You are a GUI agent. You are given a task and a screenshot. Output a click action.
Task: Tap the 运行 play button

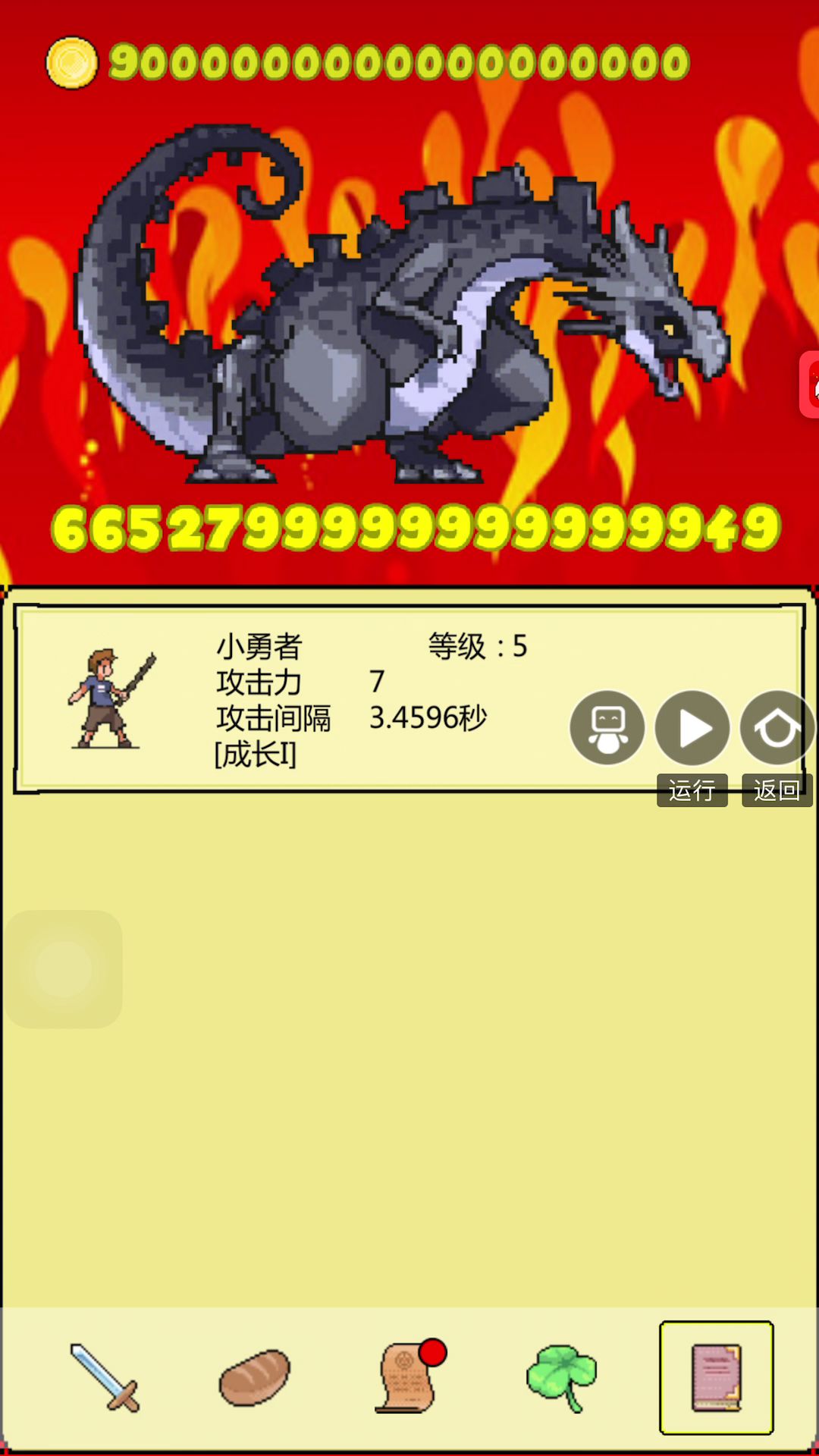(692, 728)
